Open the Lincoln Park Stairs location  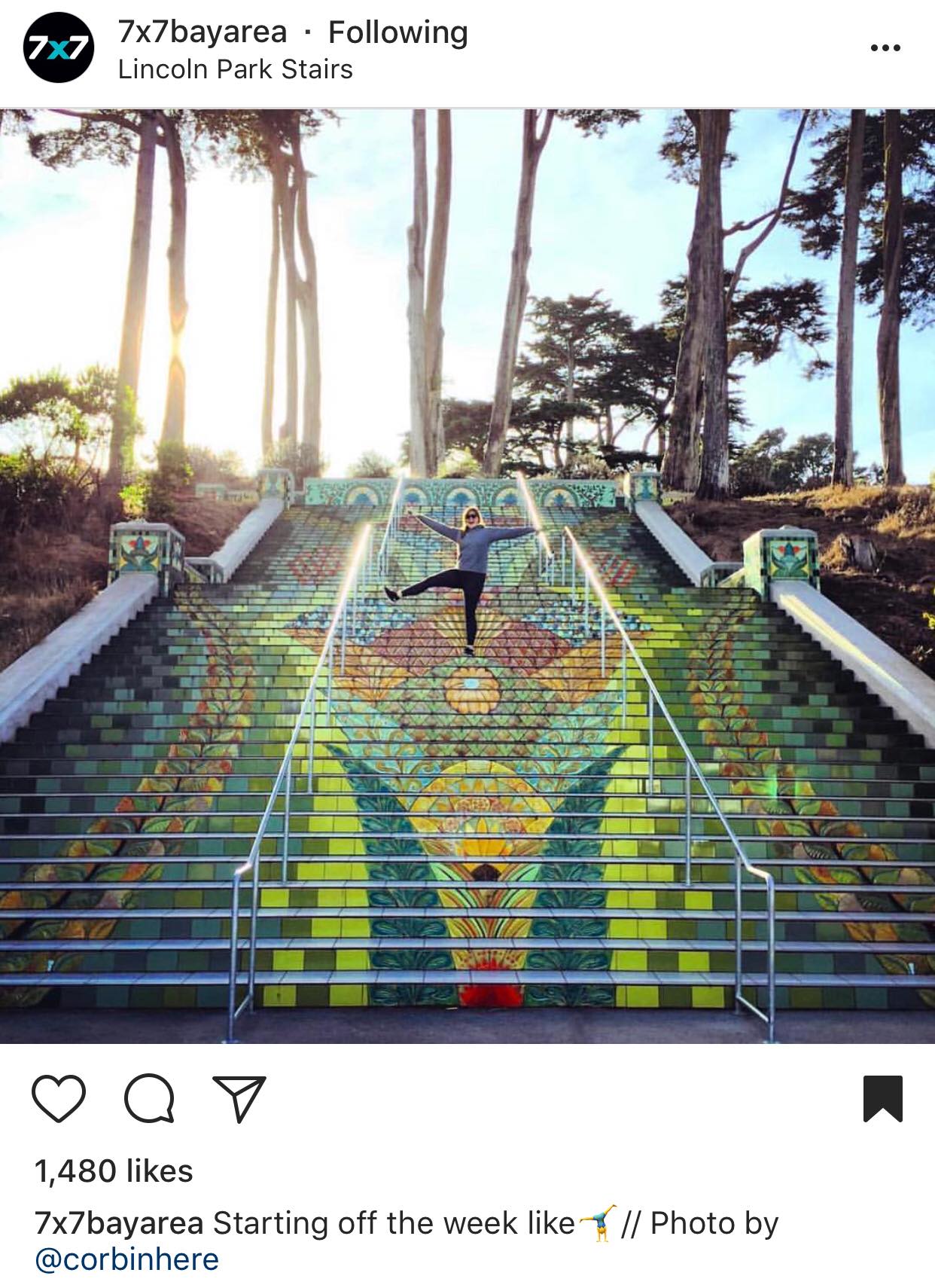235,69
